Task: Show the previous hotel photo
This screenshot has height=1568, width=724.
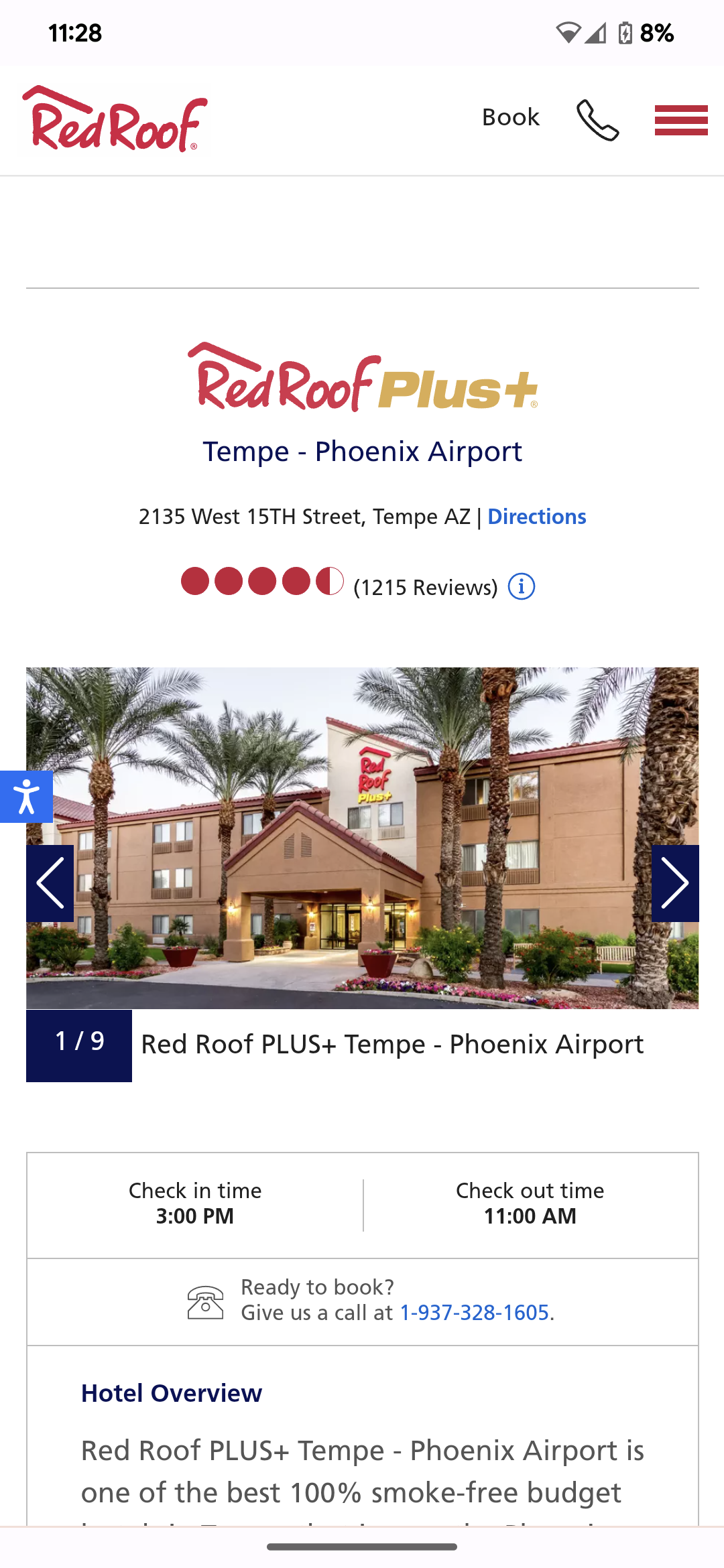Action: (50, 883)
